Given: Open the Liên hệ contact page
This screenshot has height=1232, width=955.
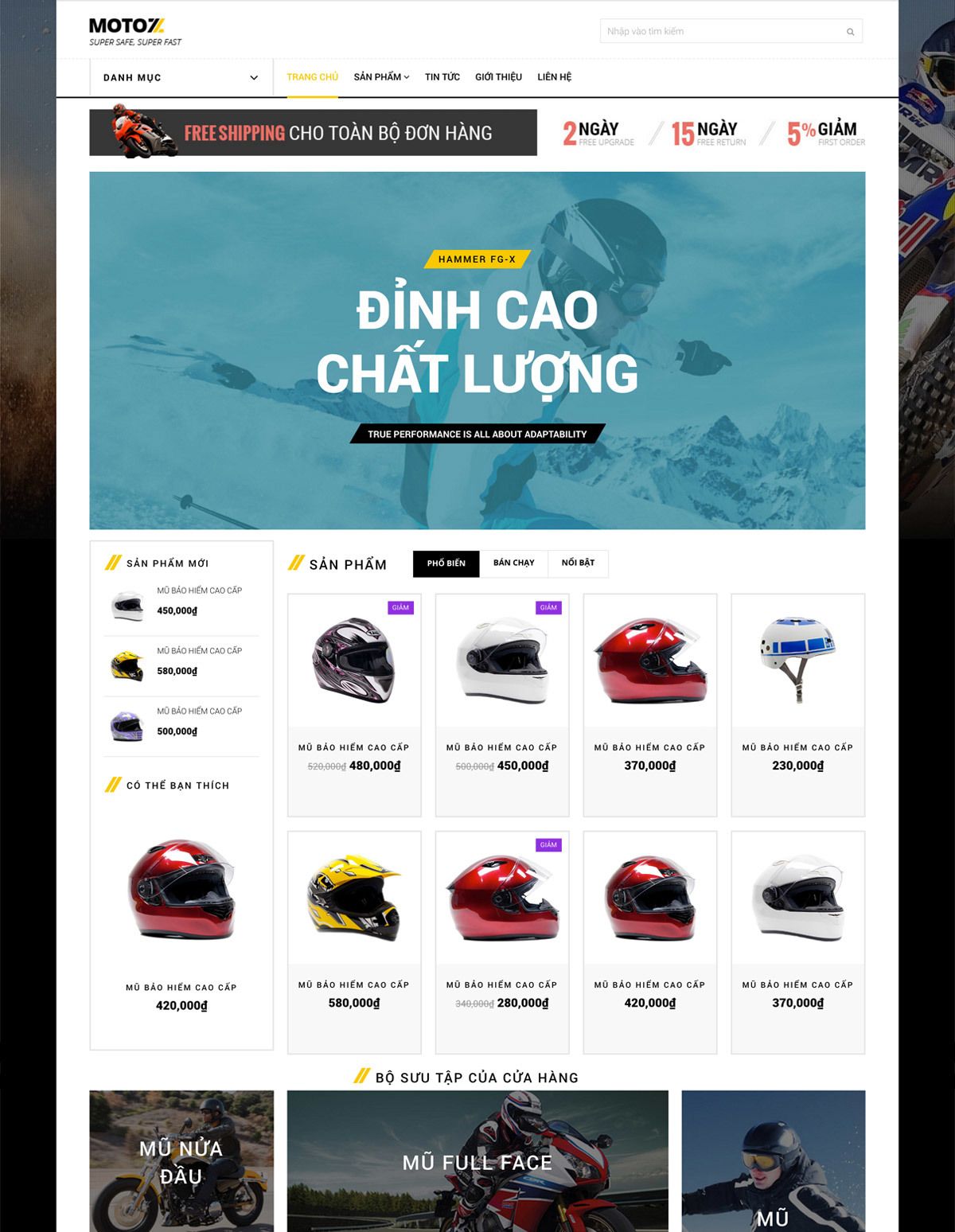Looking at the screenshot, I should 554,77.
